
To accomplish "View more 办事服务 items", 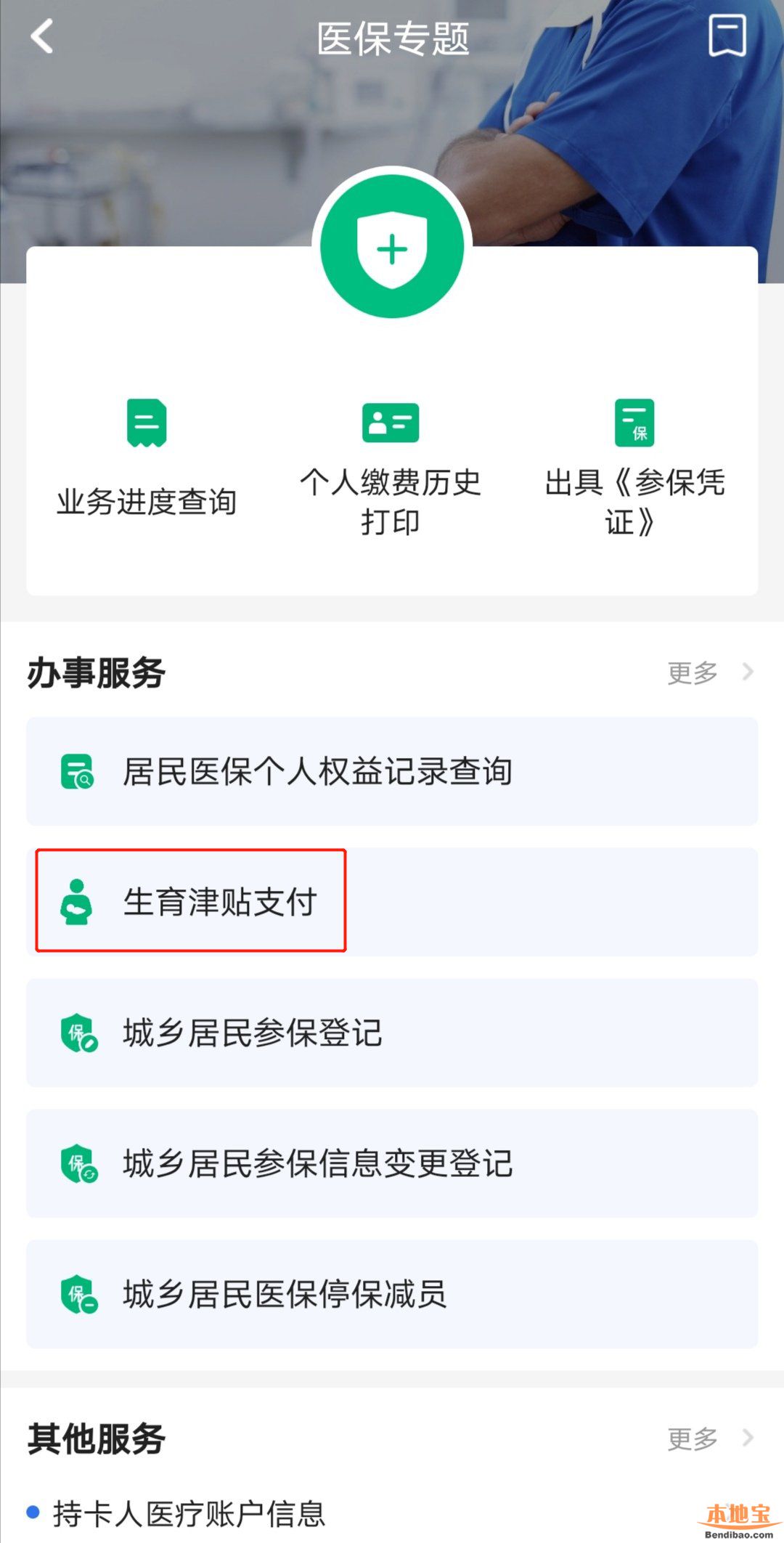I will tap(709, 672).
